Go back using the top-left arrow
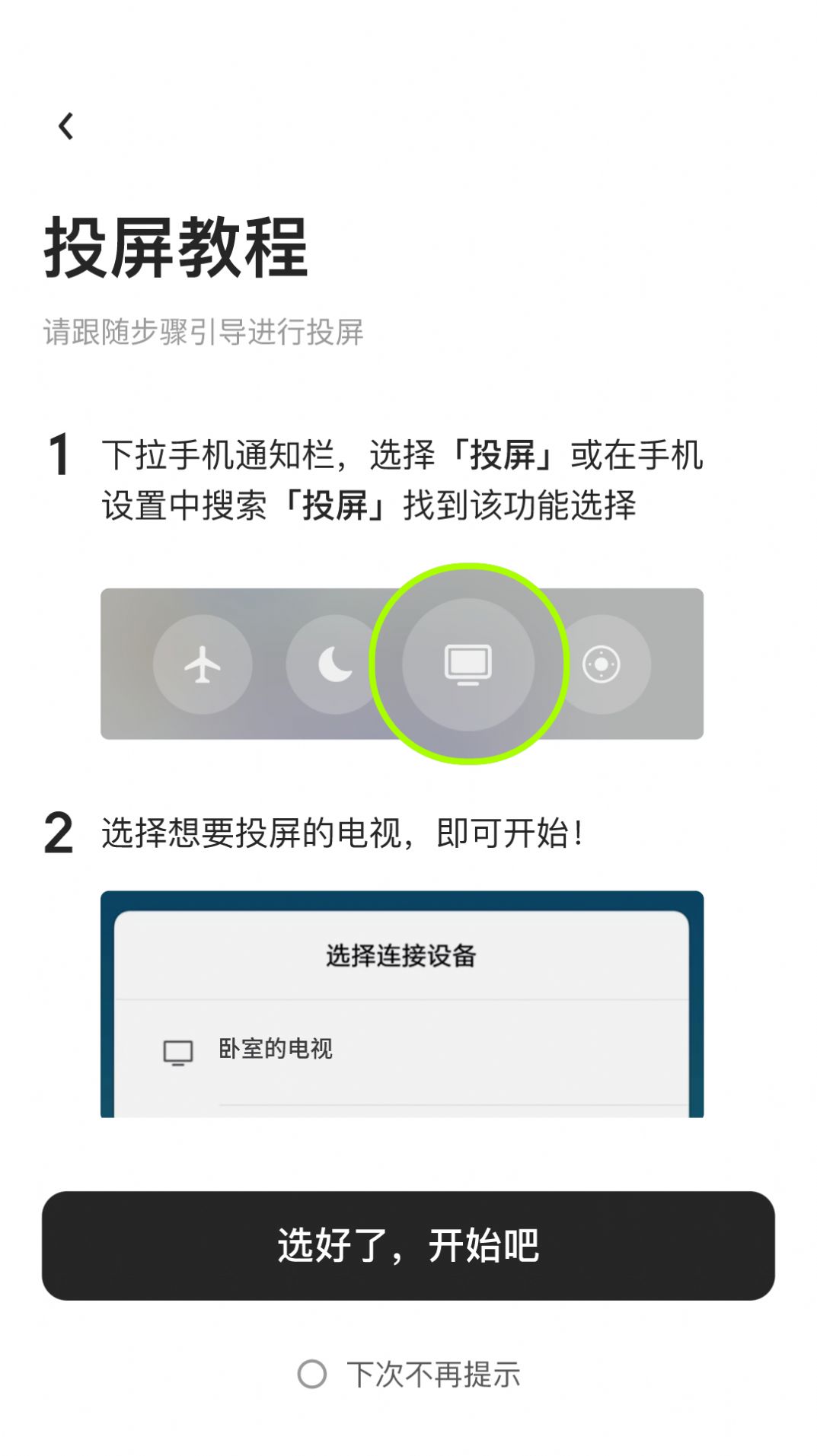 (66, 126)
